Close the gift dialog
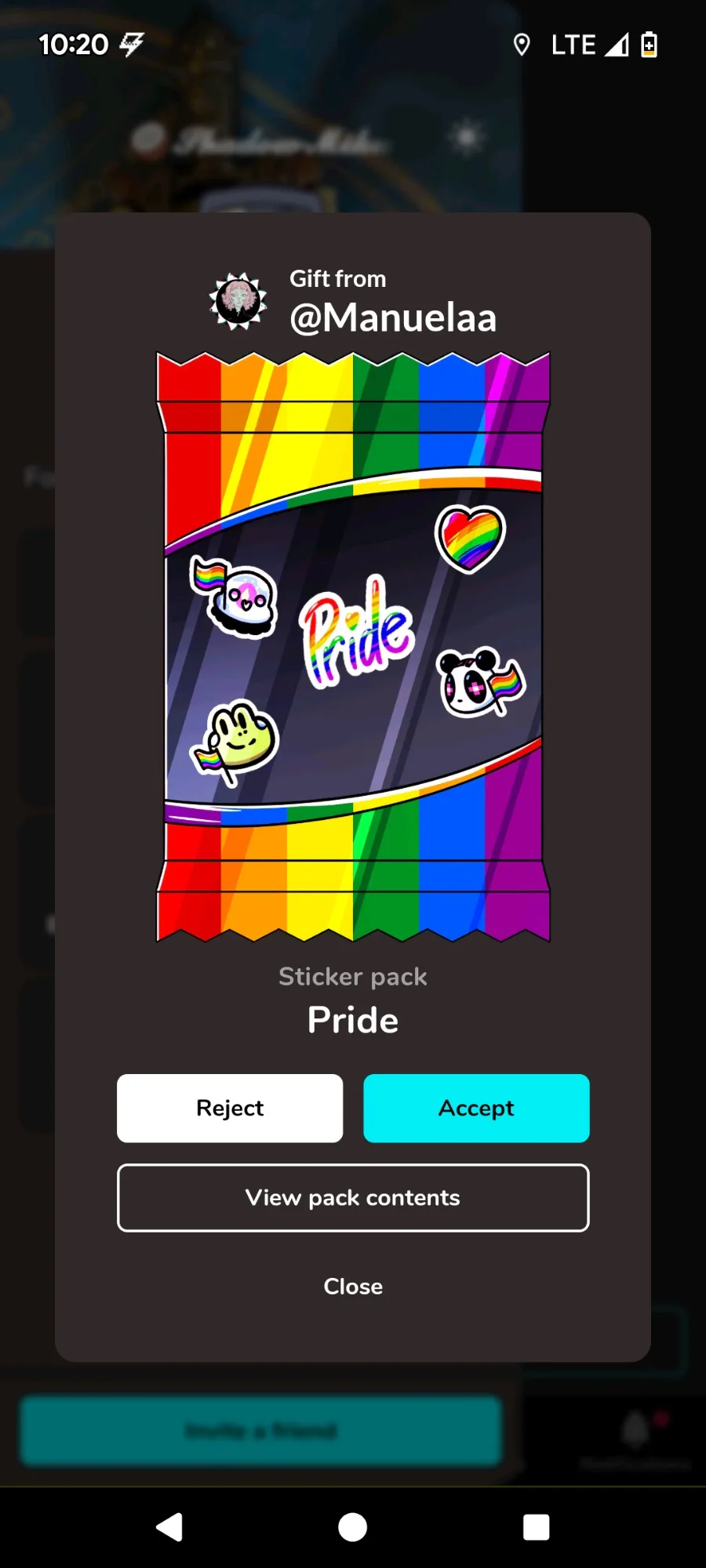This screenshot has height=1568, width=706. coord(353,1287)
